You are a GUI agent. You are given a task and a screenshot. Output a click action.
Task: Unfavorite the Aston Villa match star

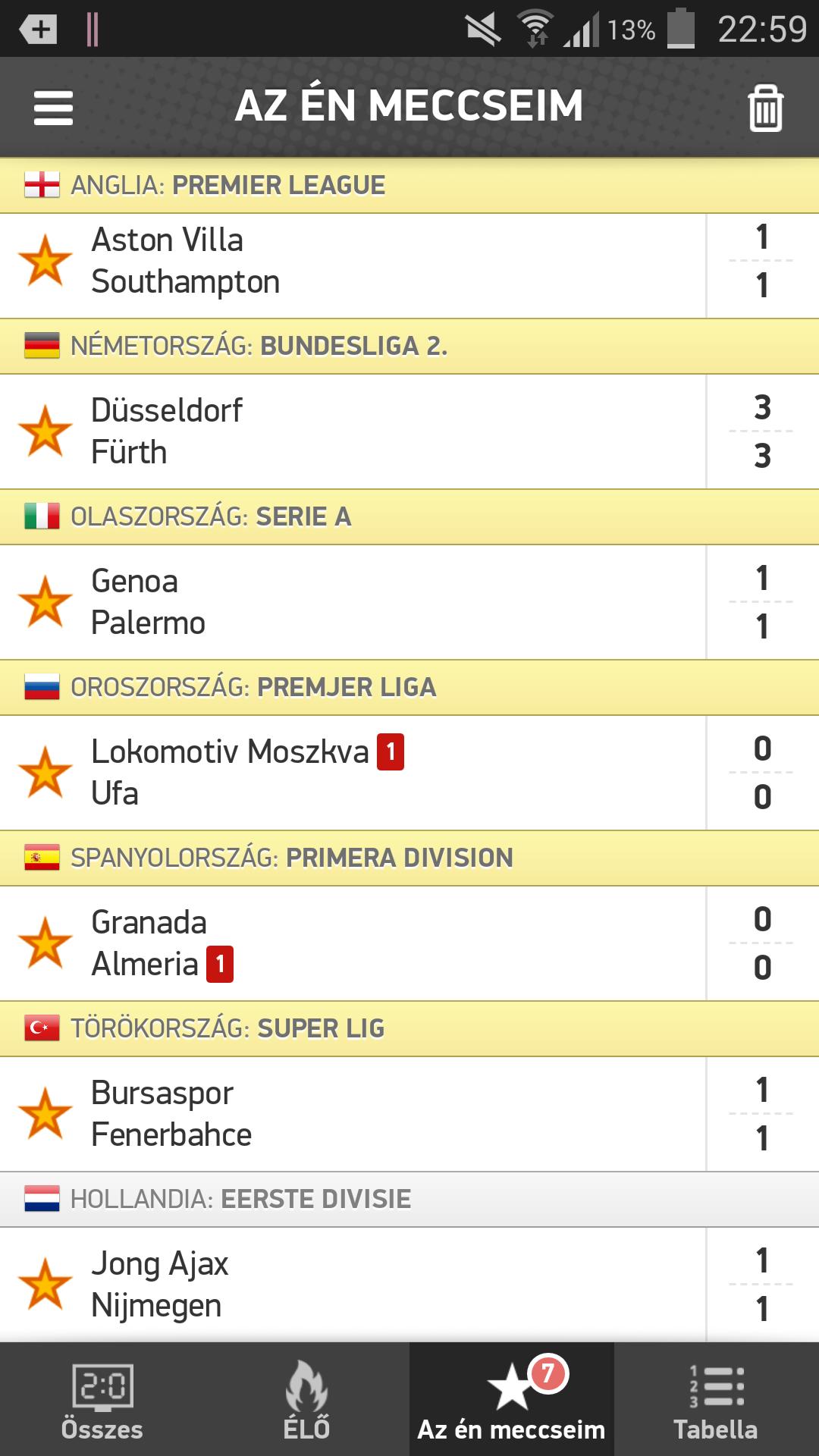pos(45,261)
